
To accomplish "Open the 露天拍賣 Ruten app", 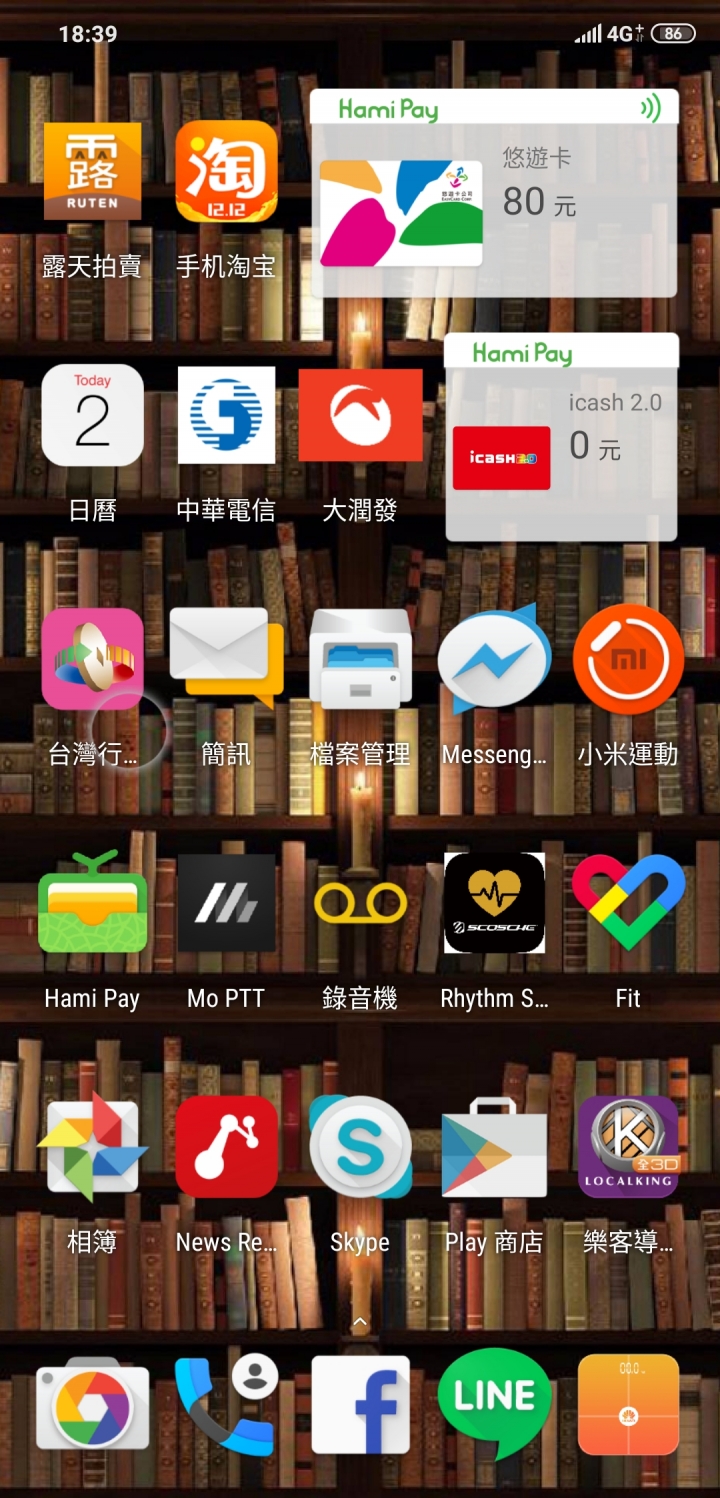I will (92, 172).
